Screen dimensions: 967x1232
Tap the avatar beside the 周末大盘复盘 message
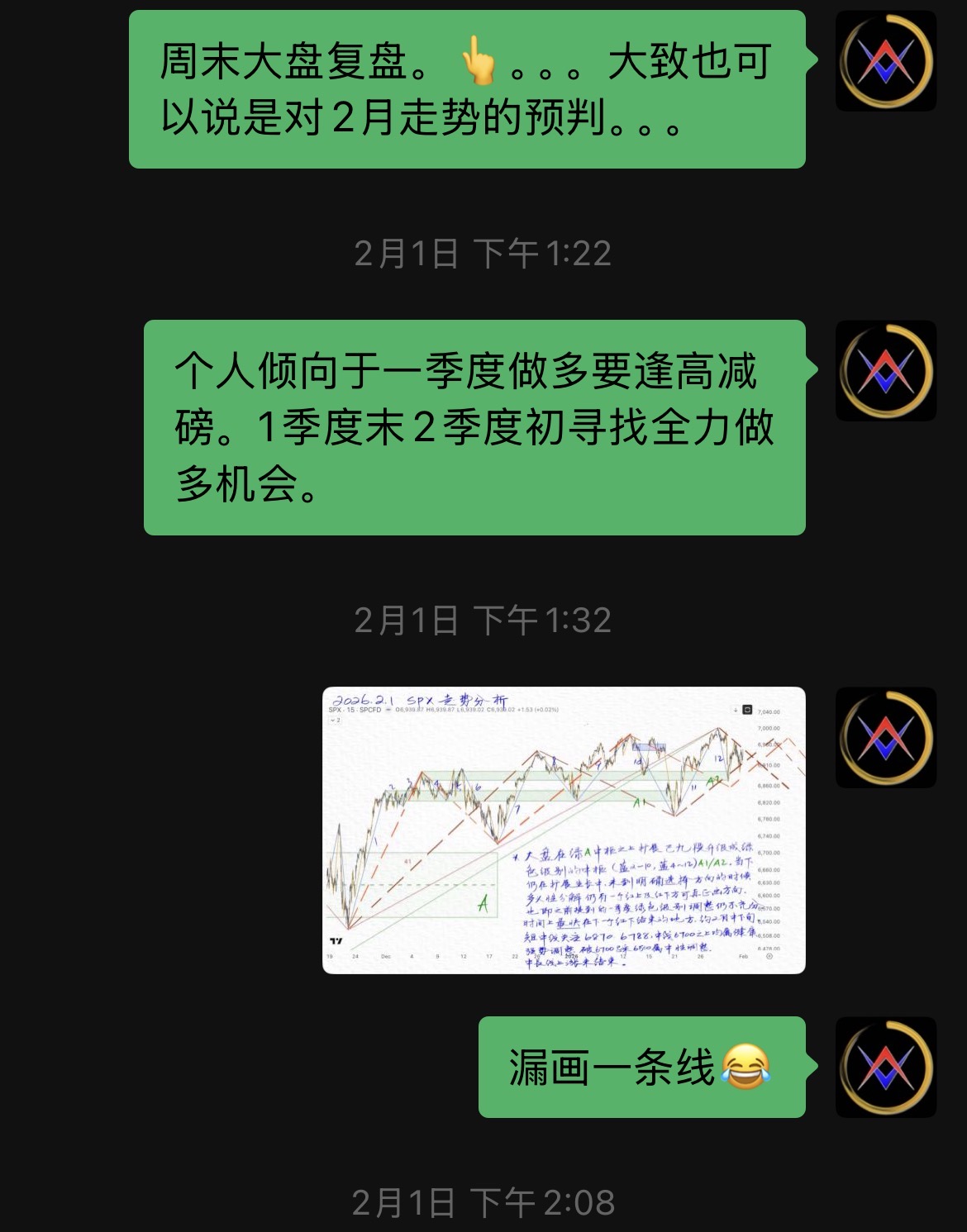(886, 61)
